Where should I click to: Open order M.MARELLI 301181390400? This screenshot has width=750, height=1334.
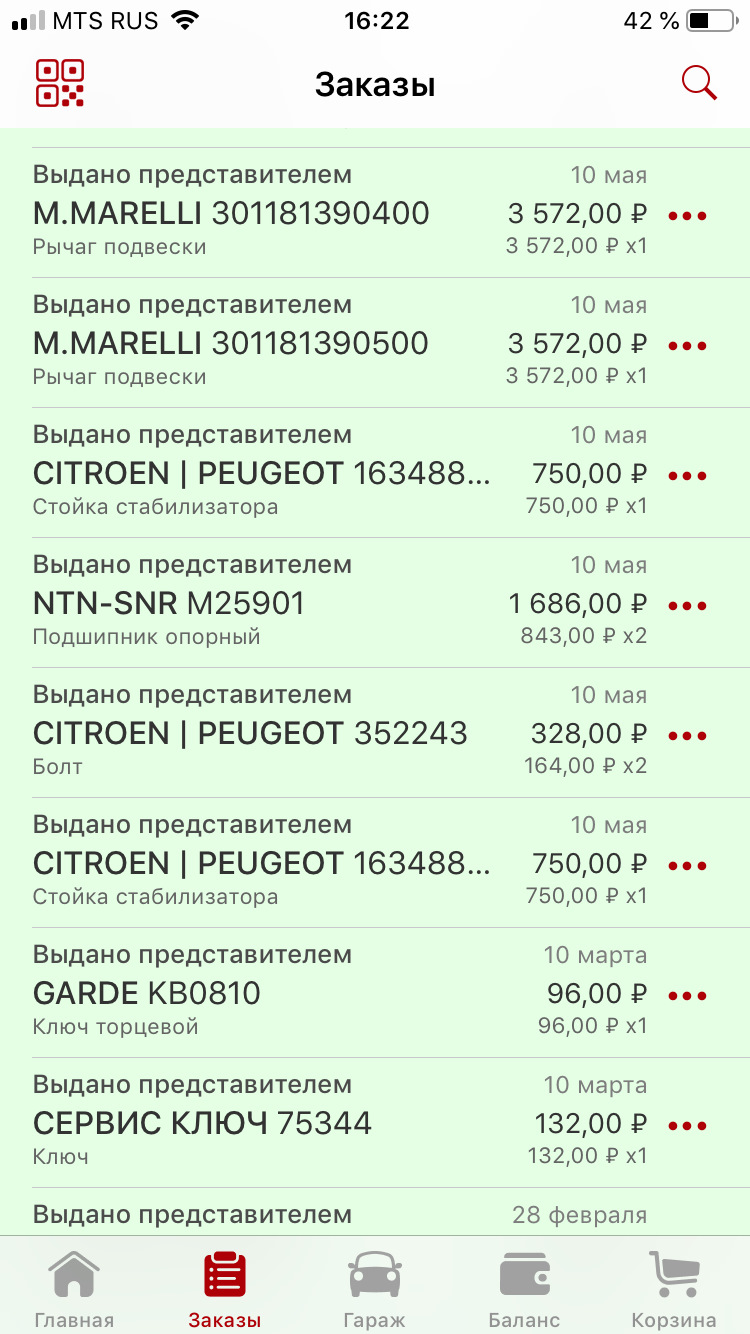[x=231, y=213]
